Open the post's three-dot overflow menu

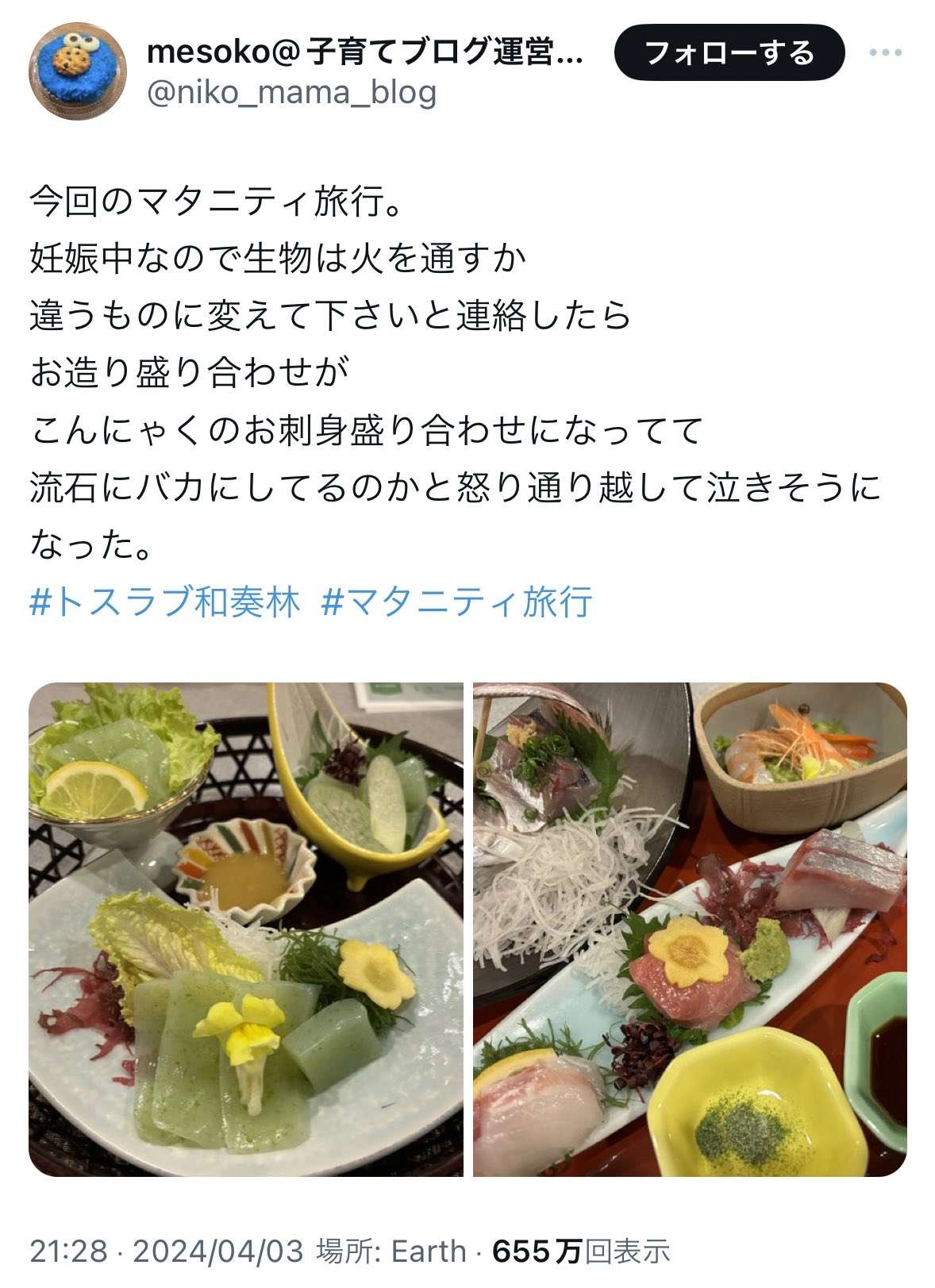click(885, 53)
